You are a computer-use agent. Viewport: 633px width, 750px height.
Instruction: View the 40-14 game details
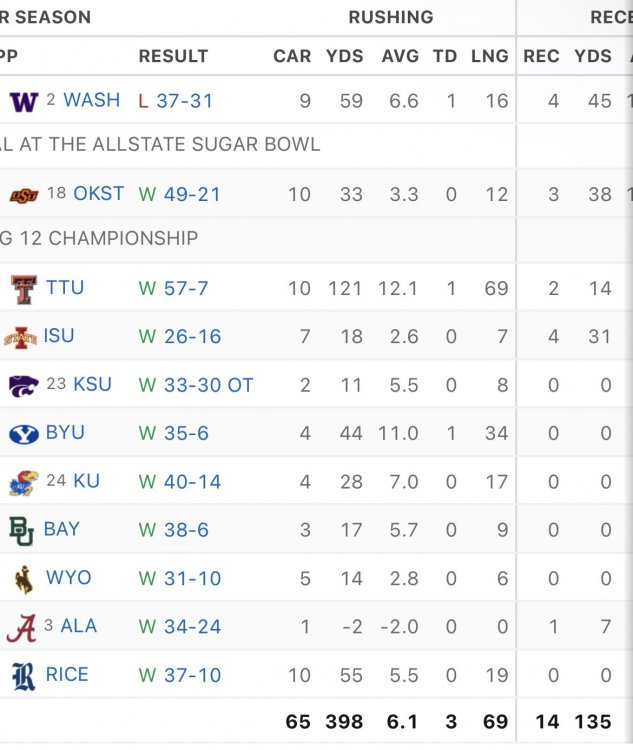(192, 481)
